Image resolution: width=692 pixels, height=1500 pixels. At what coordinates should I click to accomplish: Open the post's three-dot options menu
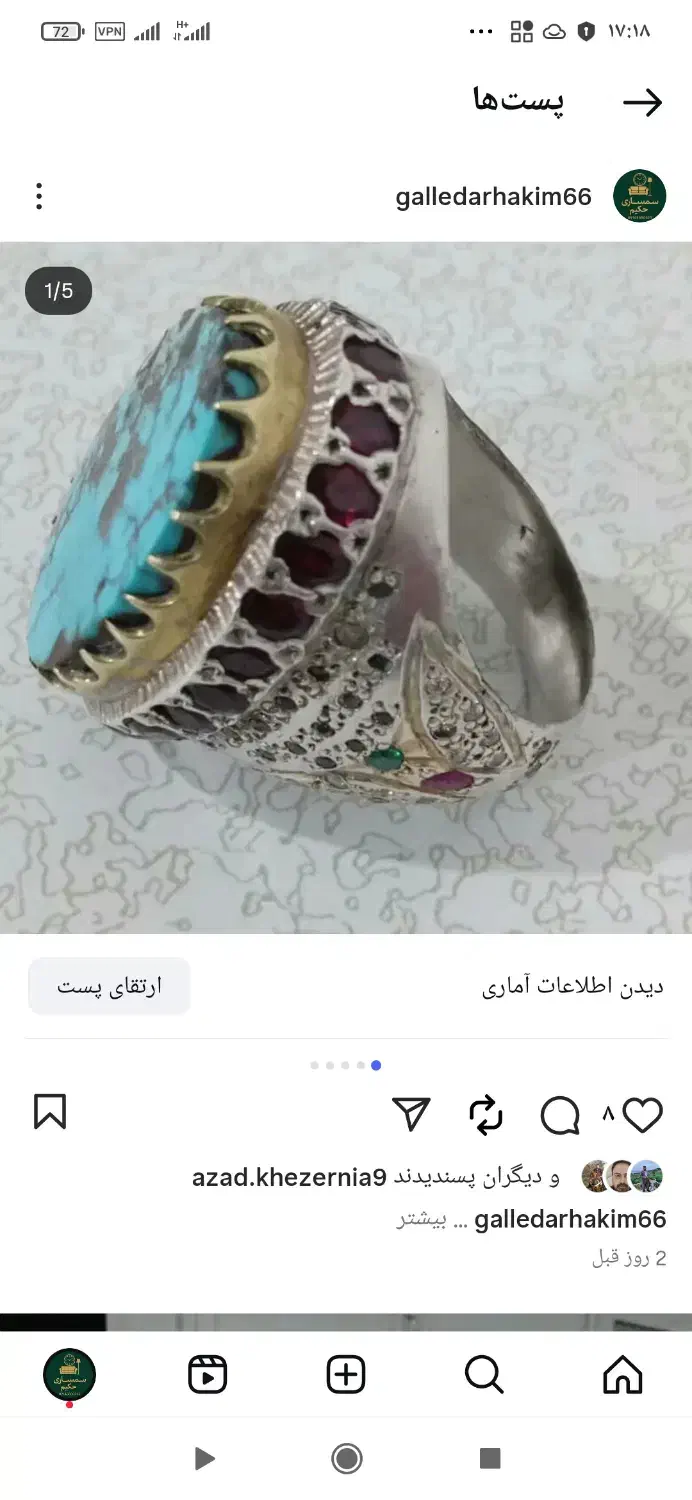39,196
